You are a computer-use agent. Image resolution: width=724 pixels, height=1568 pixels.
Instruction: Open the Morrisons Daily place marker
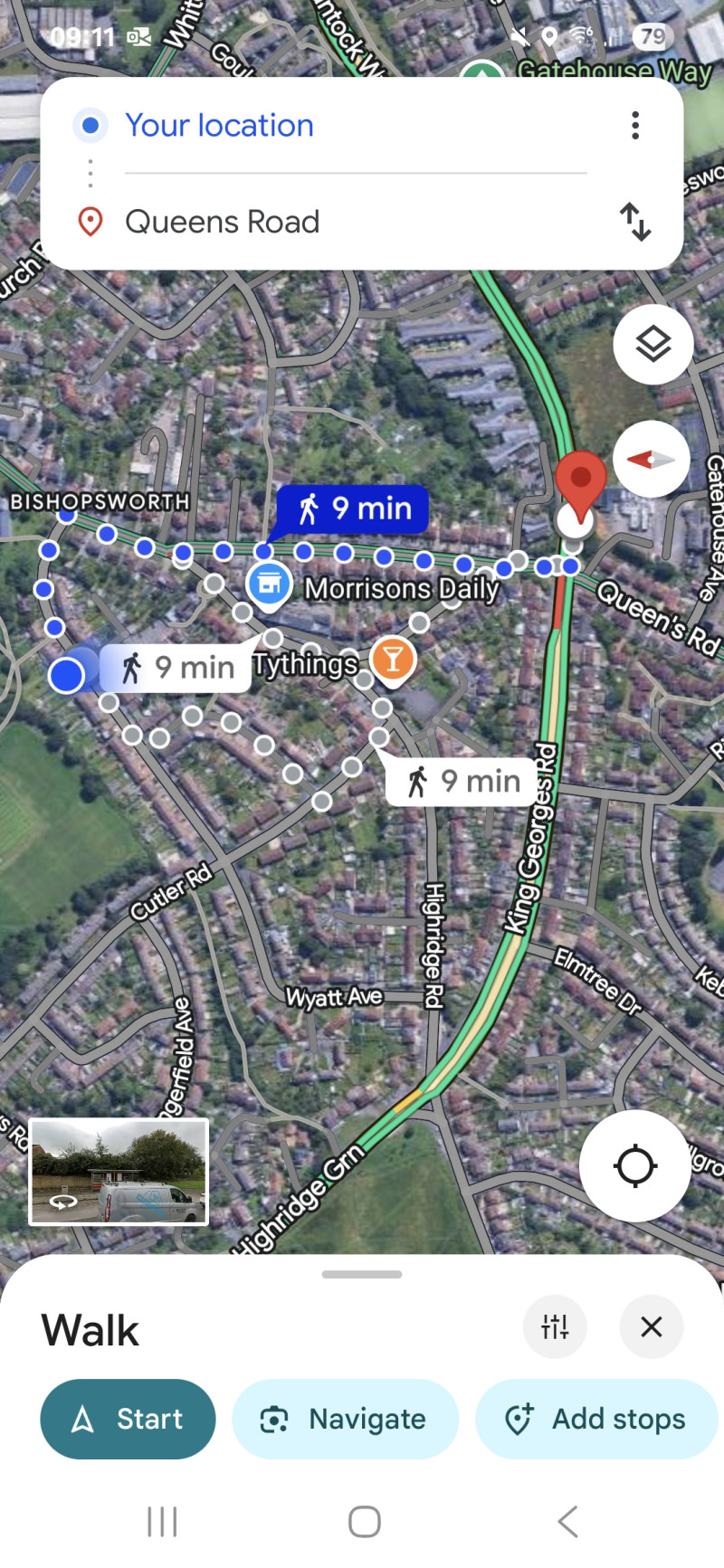coord(269,584)
